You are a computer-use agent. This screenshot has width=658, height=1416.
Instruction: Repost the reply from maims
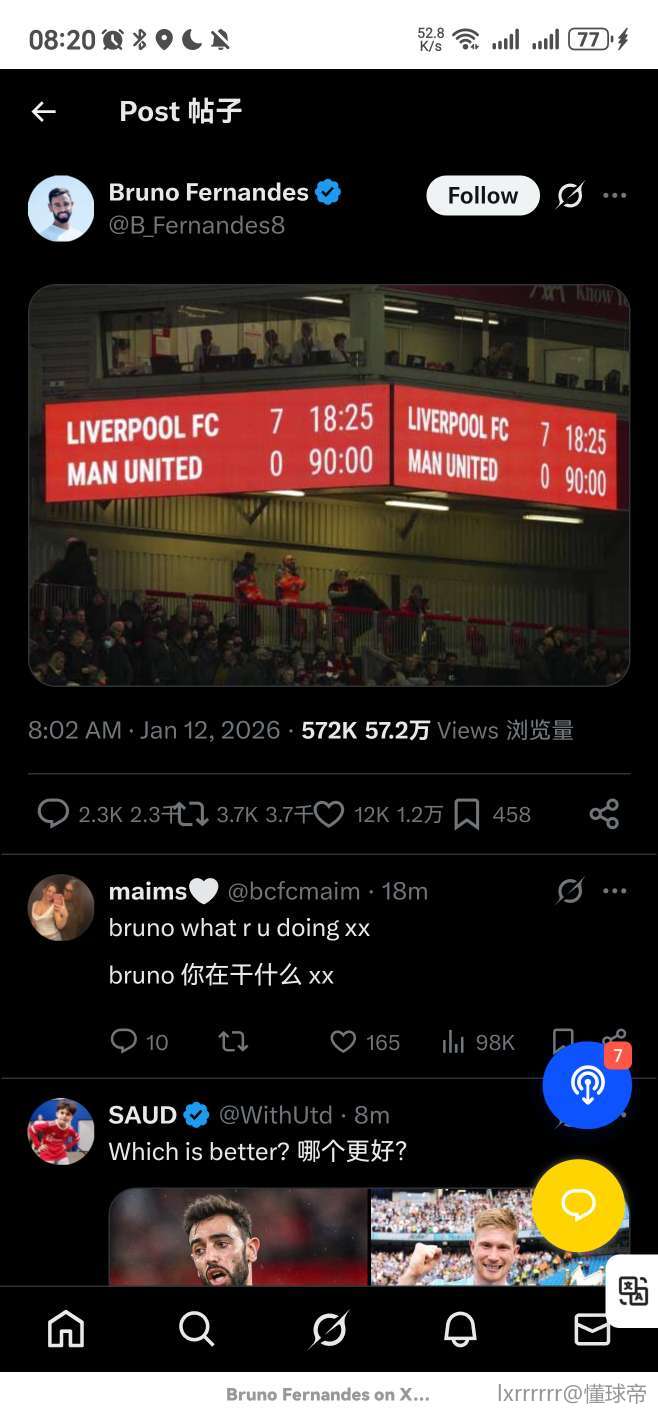[x=233, y=1042]
